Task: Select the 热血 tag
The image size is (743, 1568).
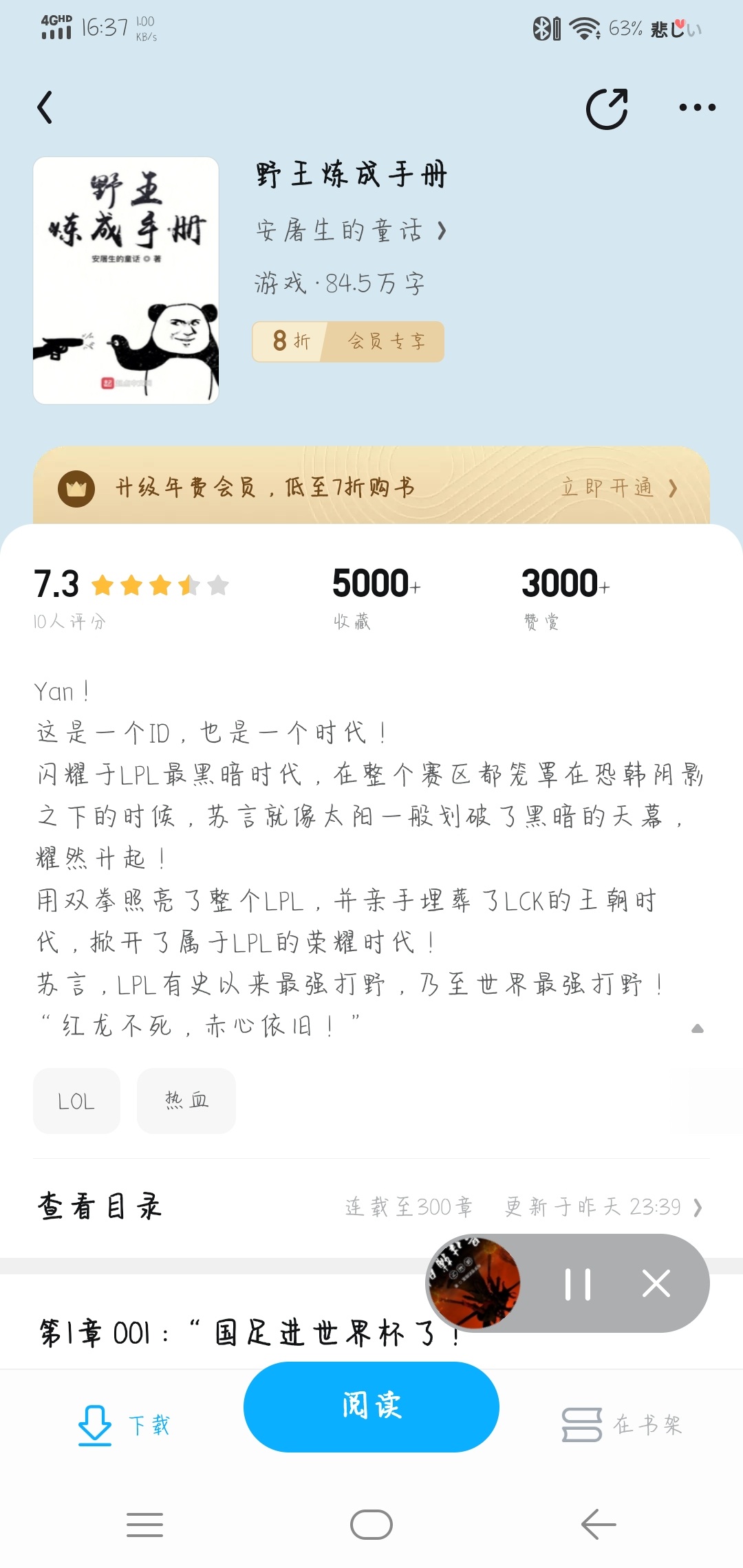Action: coord(186,1101)
